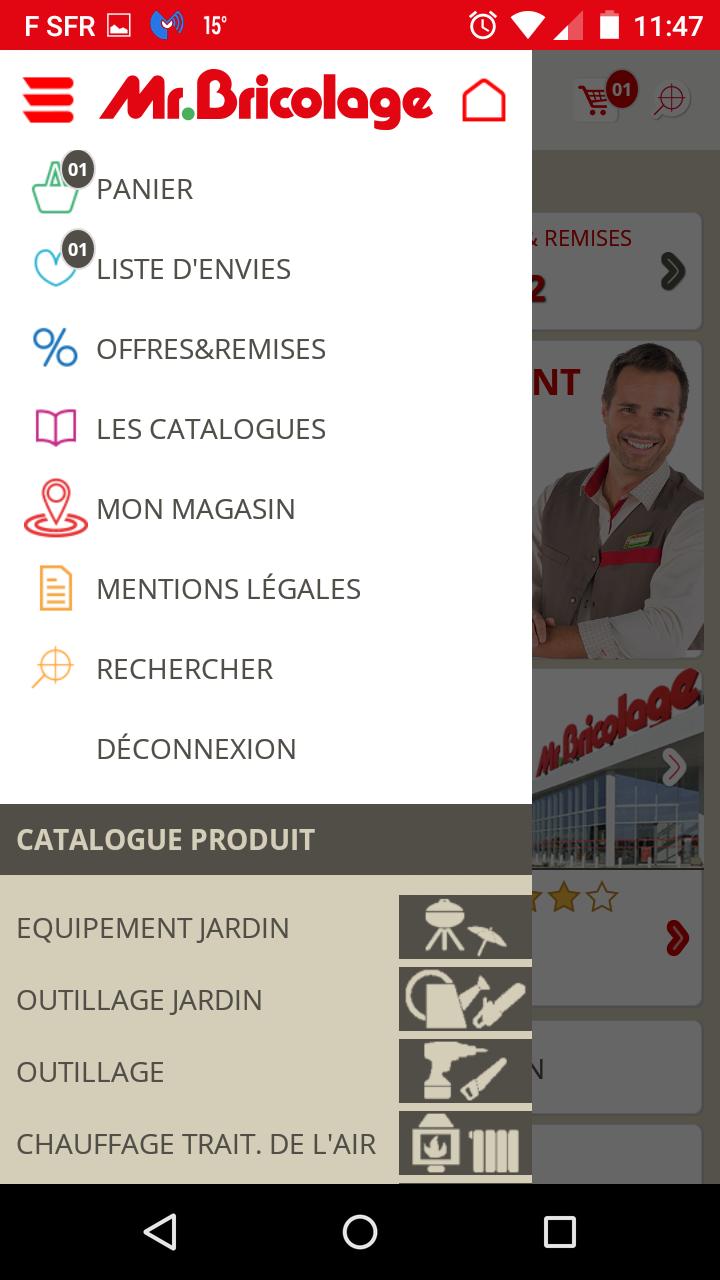This screenshot has width=720, height=1280.
Task: Browse the Outillage category
Action: (x=90, y=1072)
